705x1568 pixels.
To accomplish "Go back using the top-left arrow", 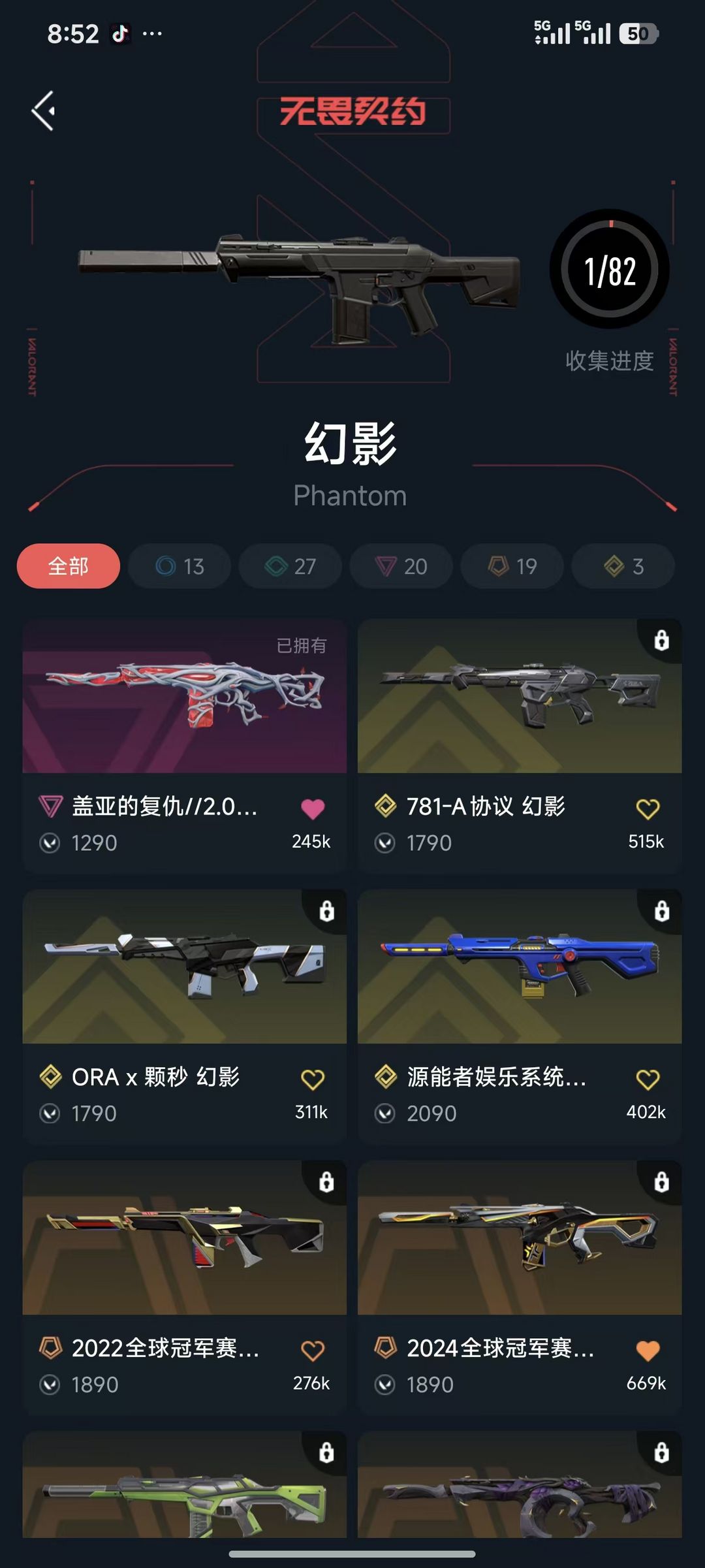I will [43, 111].
